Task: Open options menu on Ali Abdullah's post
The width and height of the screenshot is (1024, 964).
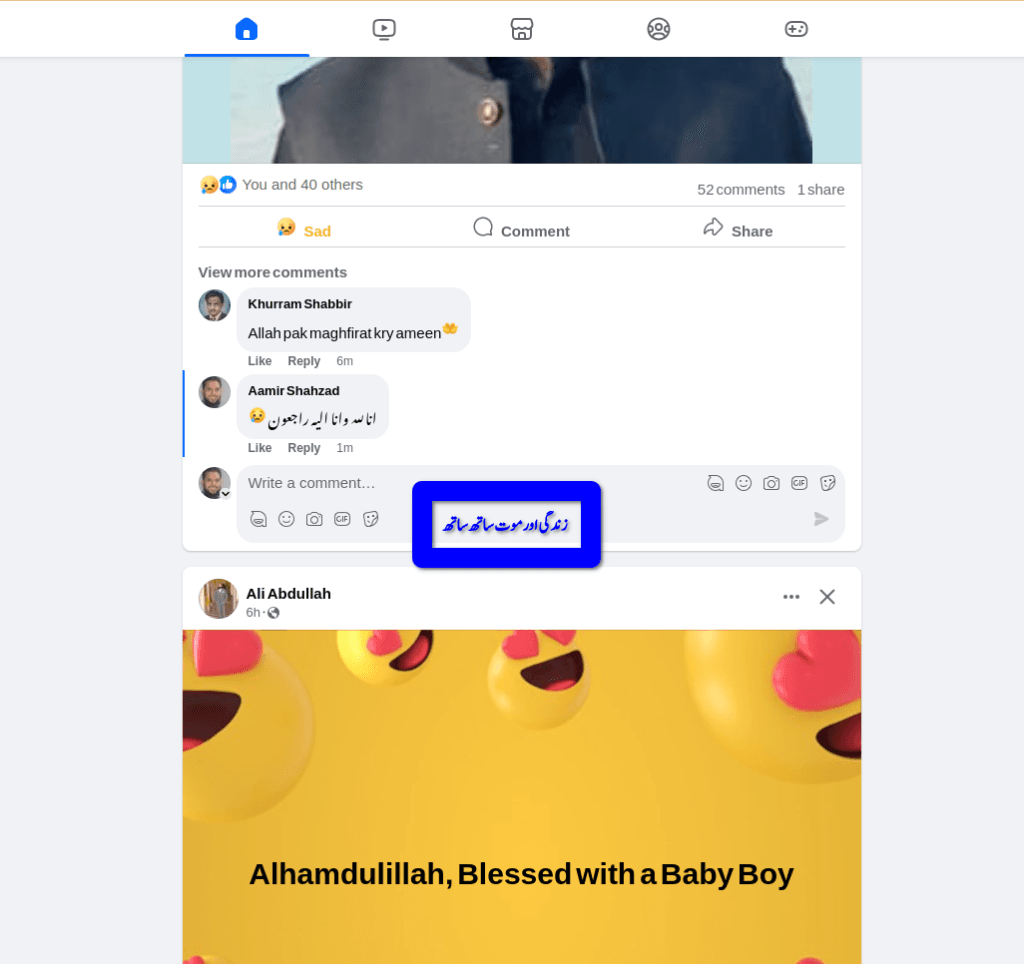Action: (x=791, y=597)
